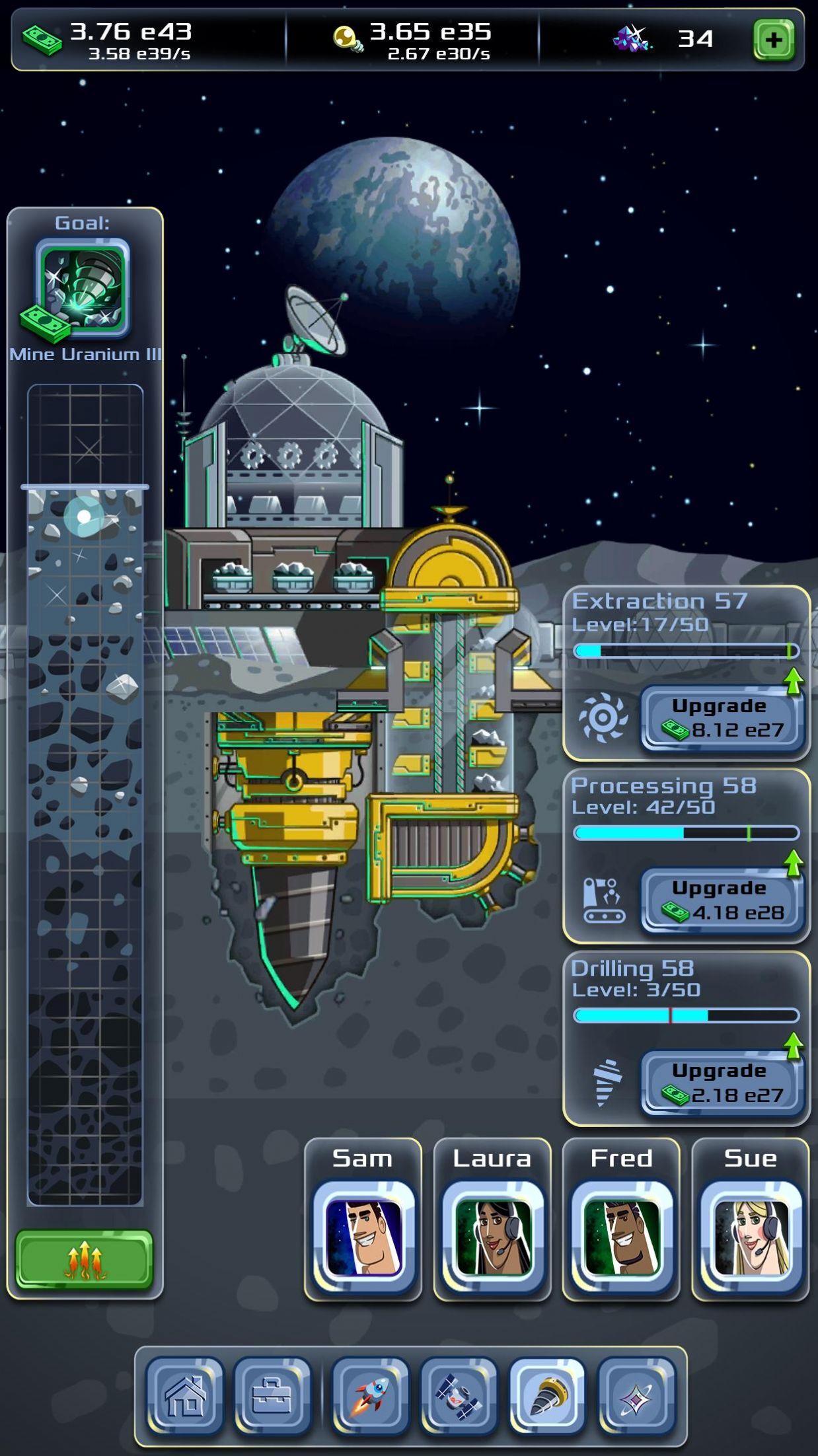Viewport: 818px width, 1456px height.
Task: Open the toolbox tab
Action: click(272, 1397)
